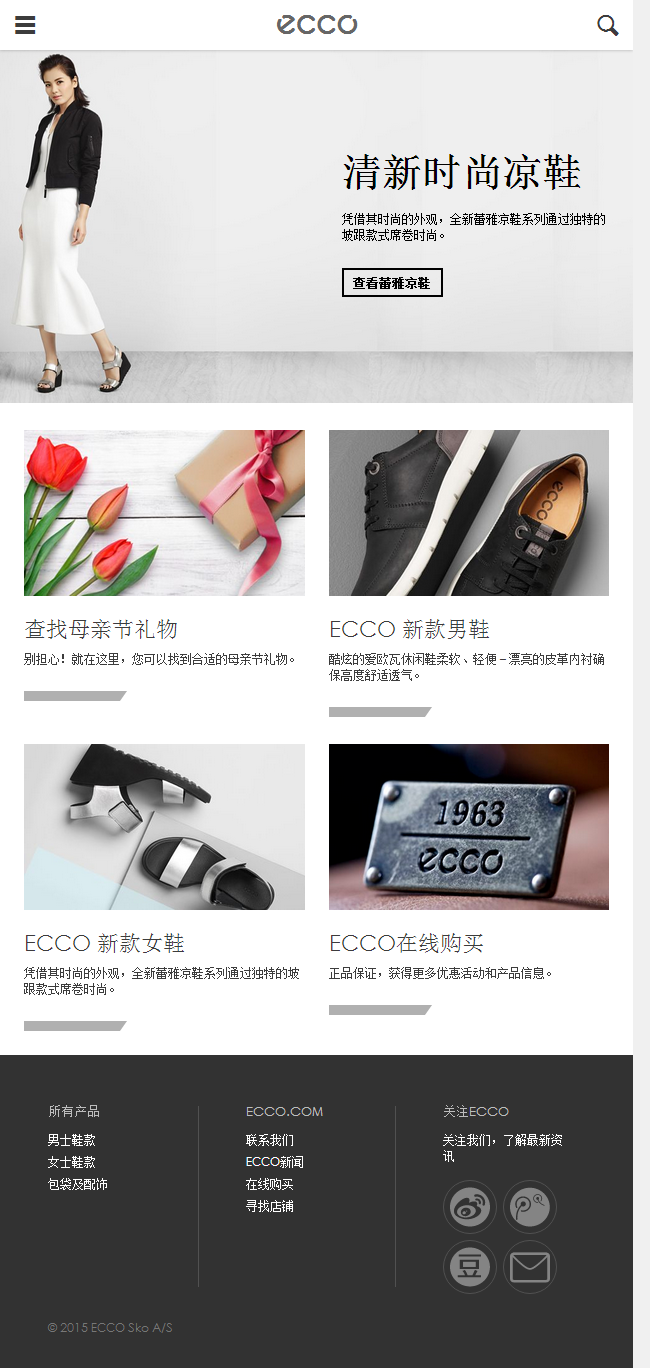Select the 包袋及配饰 footer link
This screenshot has height=1368, width=650.
78,1184
